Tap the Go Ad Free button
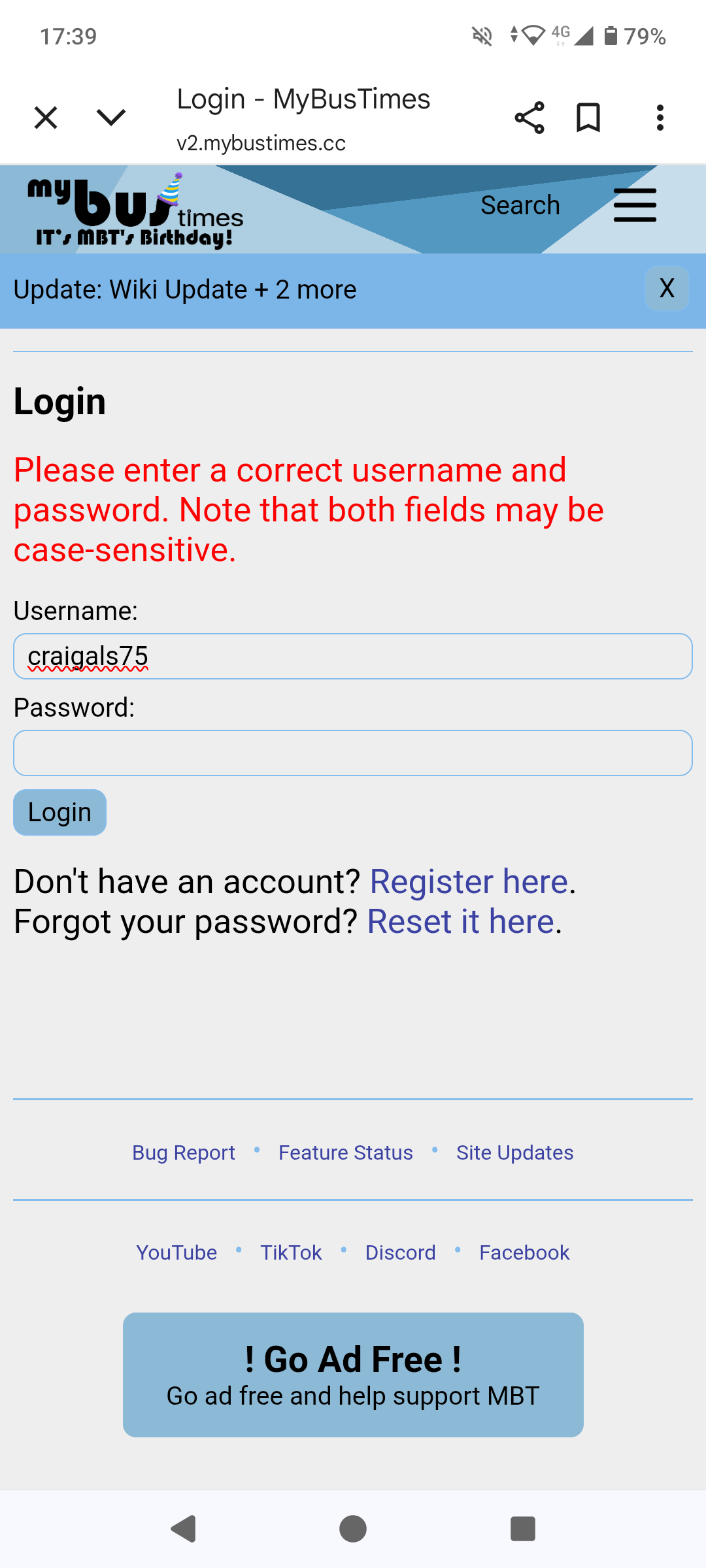This screenshot has height=1568, width=706. tap(353, 1375)
